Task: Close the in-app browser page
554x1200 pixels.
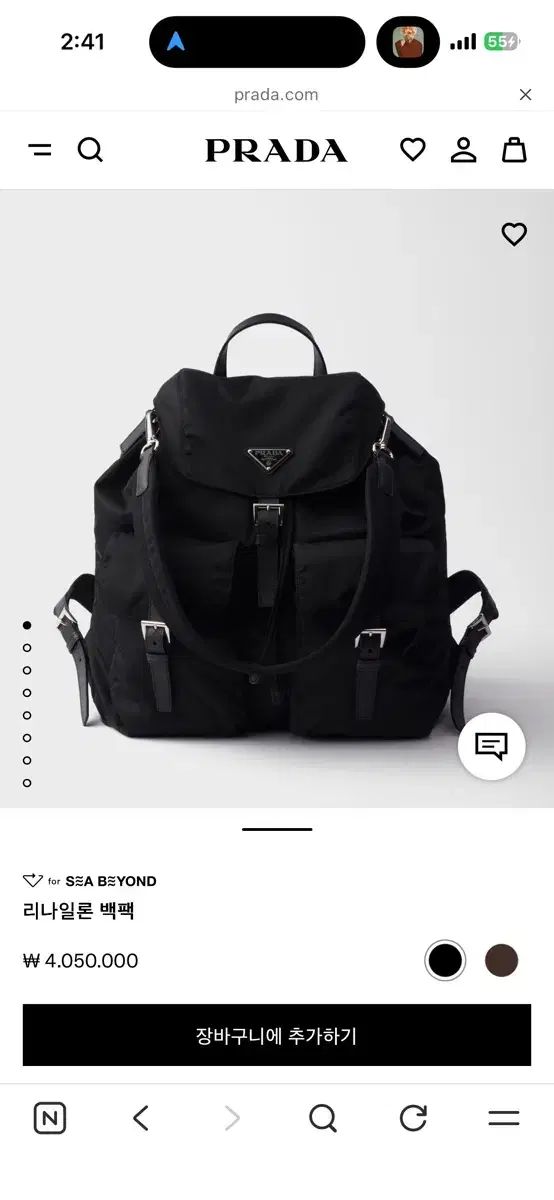Action: [525, 95]
